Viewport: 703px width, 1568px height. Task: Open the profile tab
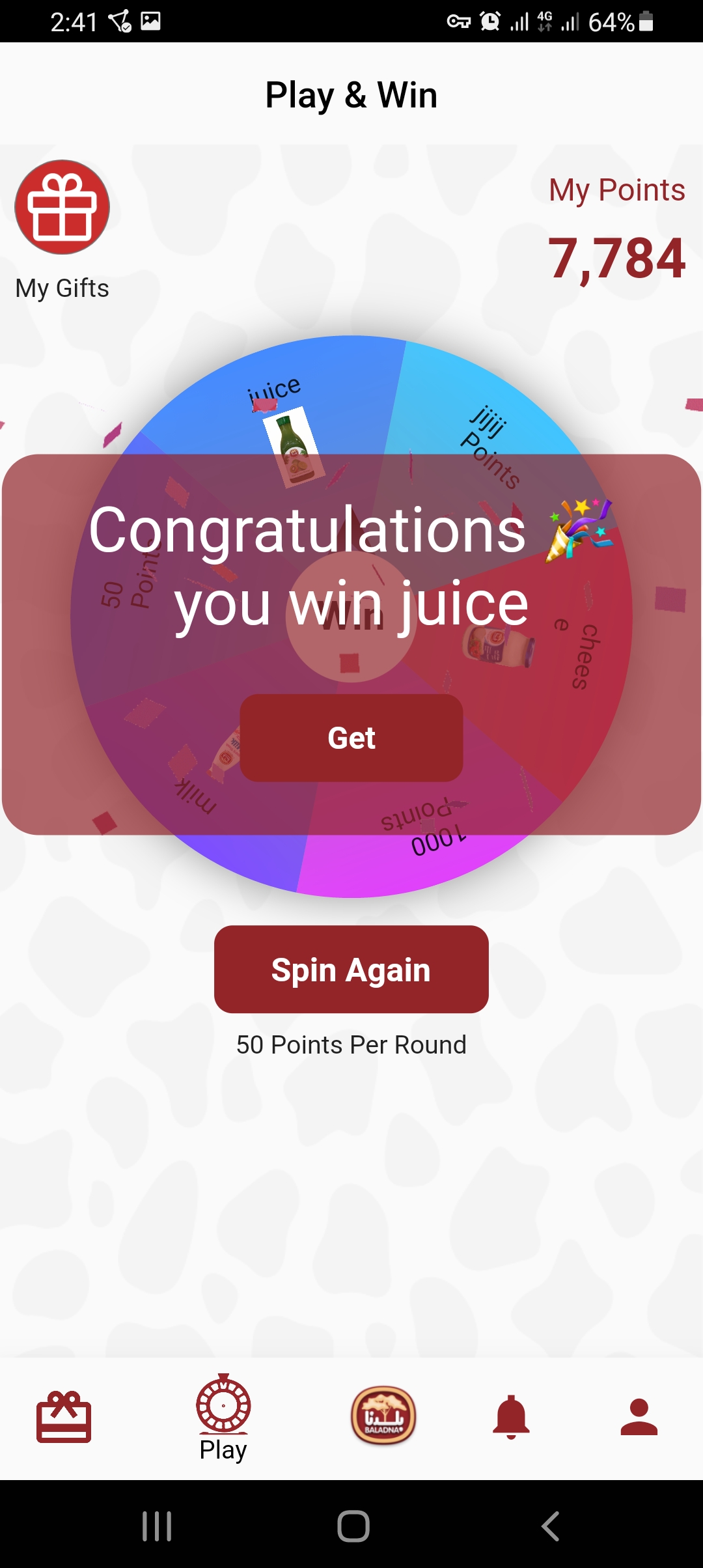[639, 1417]
